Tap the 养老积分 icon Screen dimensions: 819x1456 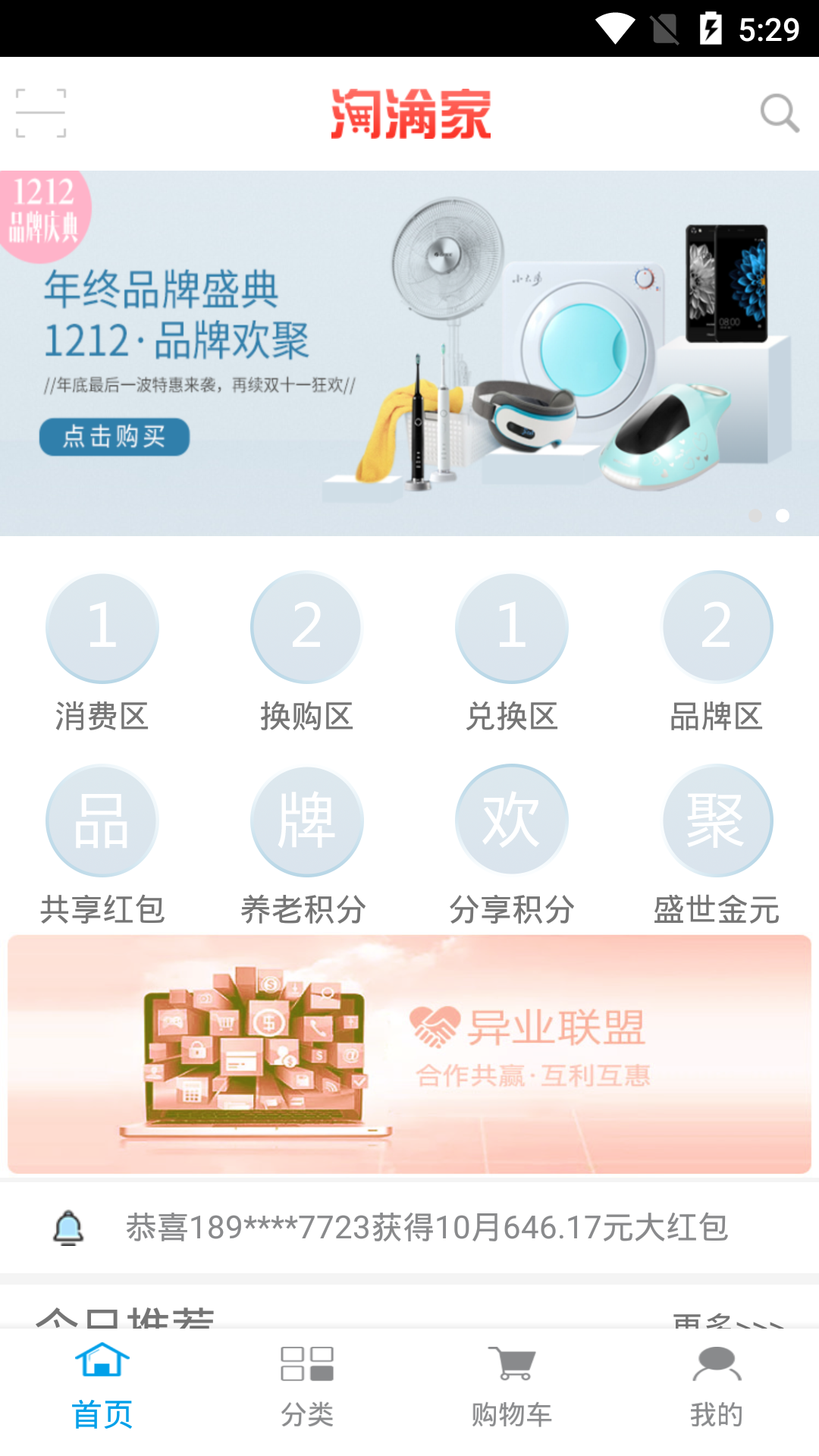click(306, 821)
